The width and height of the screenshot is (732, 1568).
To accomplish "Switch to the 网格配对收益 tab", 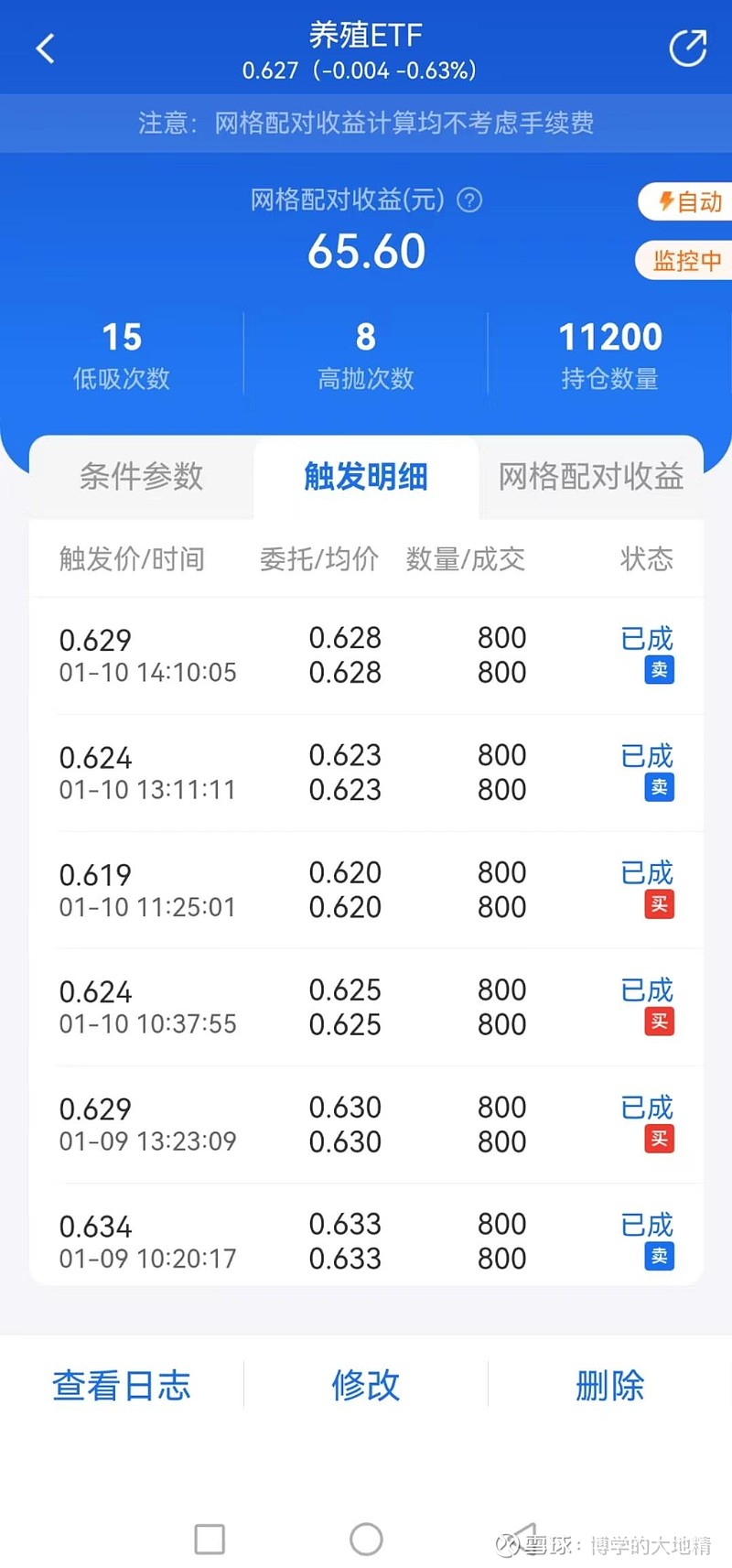I will pos(591,476).
